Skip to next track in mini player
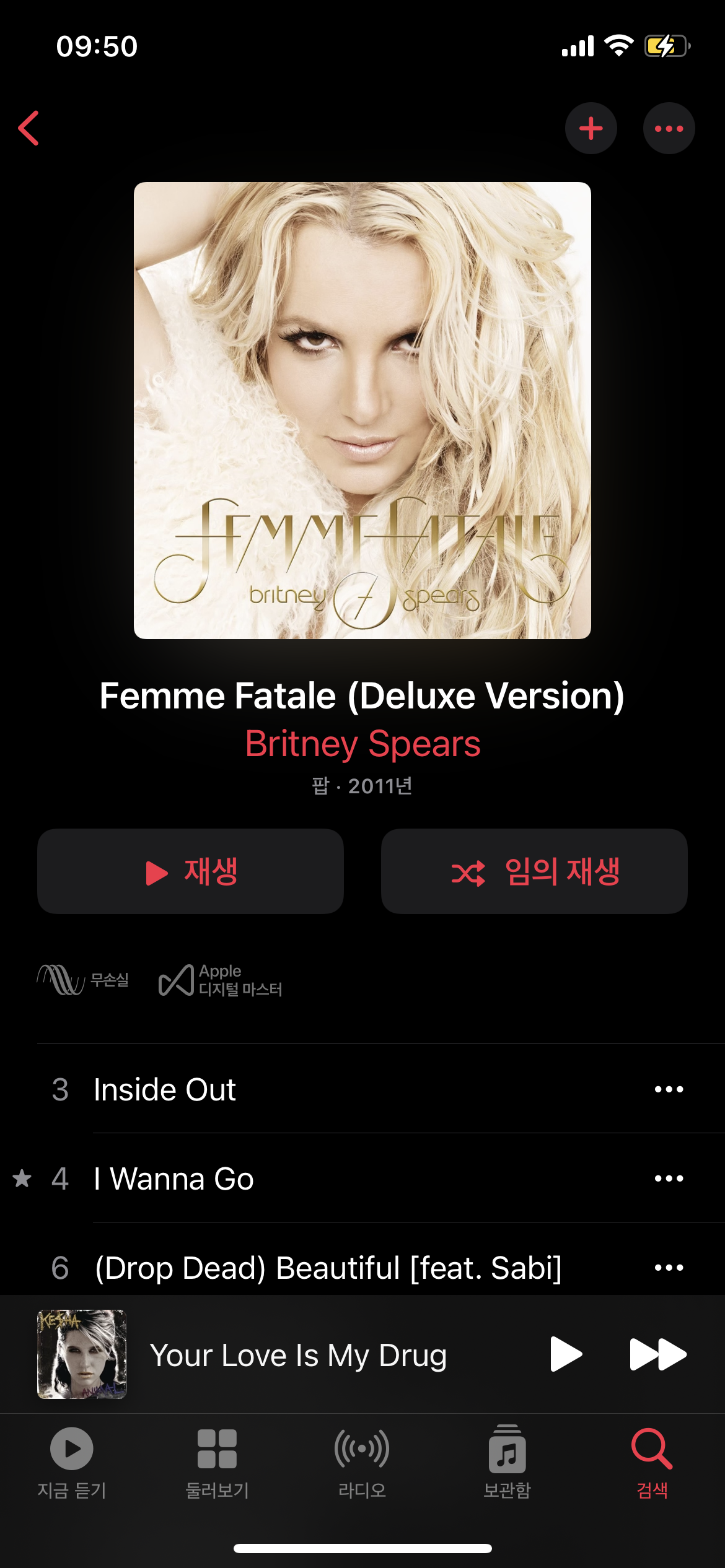The height and width of the screenshot is (1568, 725). tap(657, 1354)
